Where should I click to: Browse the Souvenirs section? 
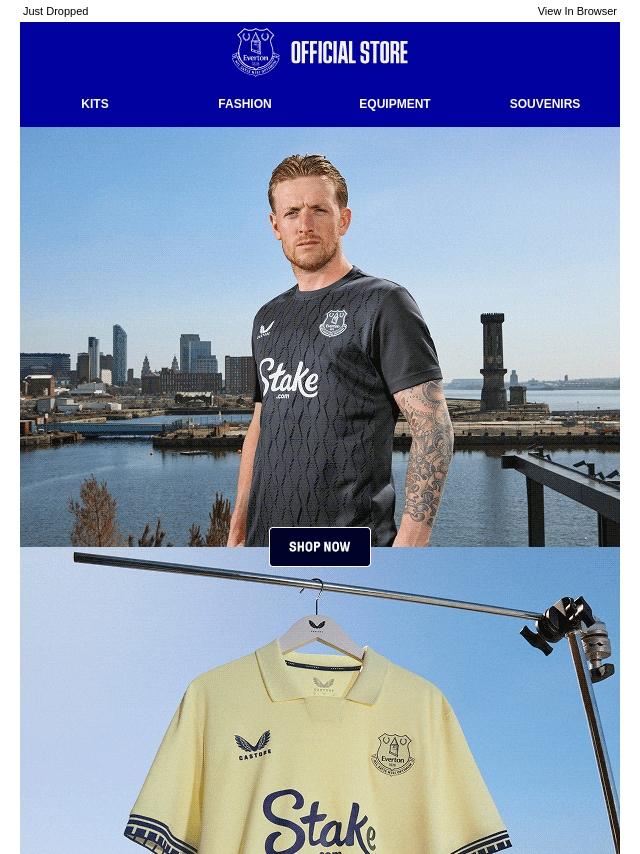click(x=544, y=104)
